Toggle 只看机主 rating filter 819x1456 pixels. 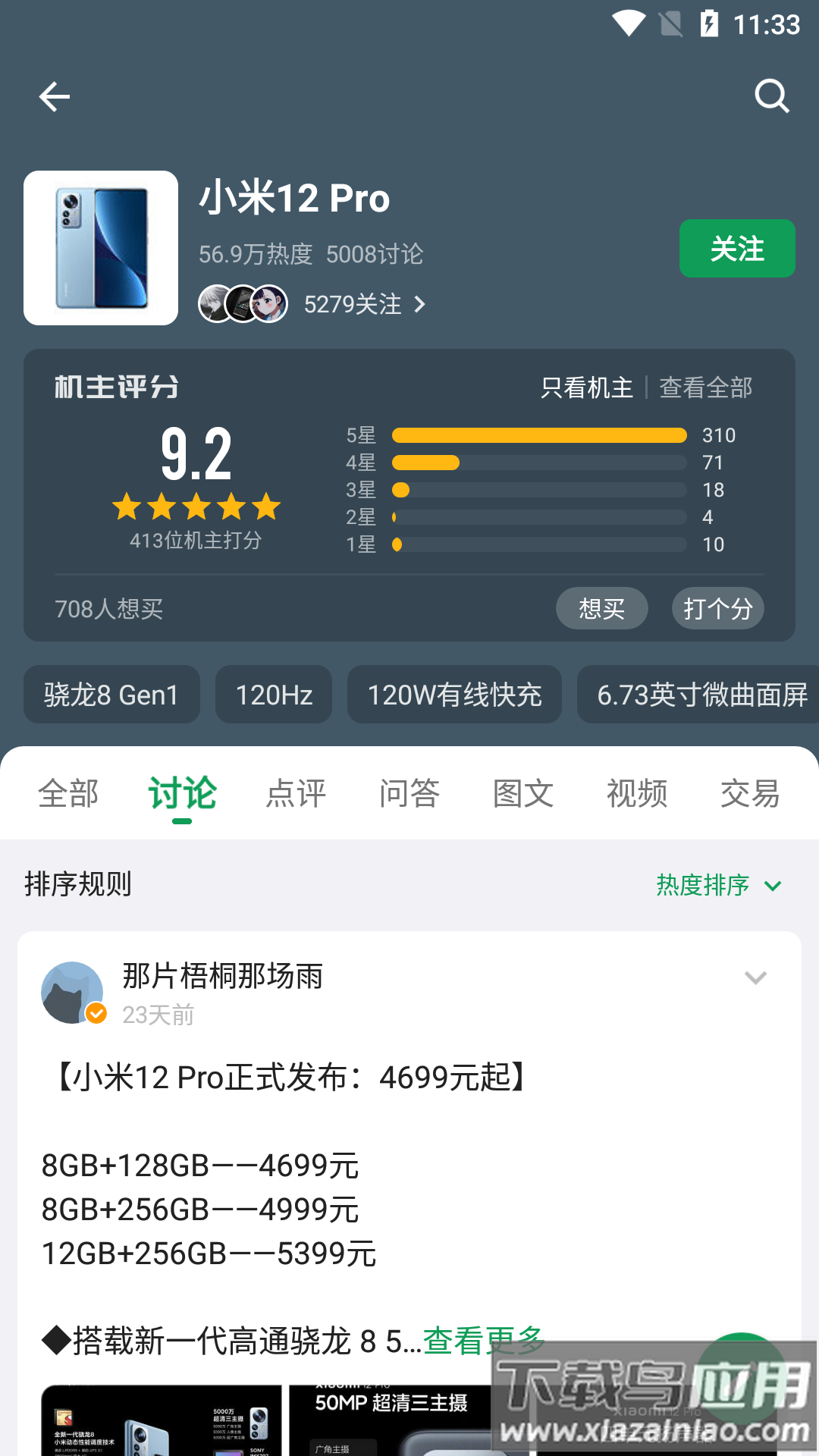586,387
